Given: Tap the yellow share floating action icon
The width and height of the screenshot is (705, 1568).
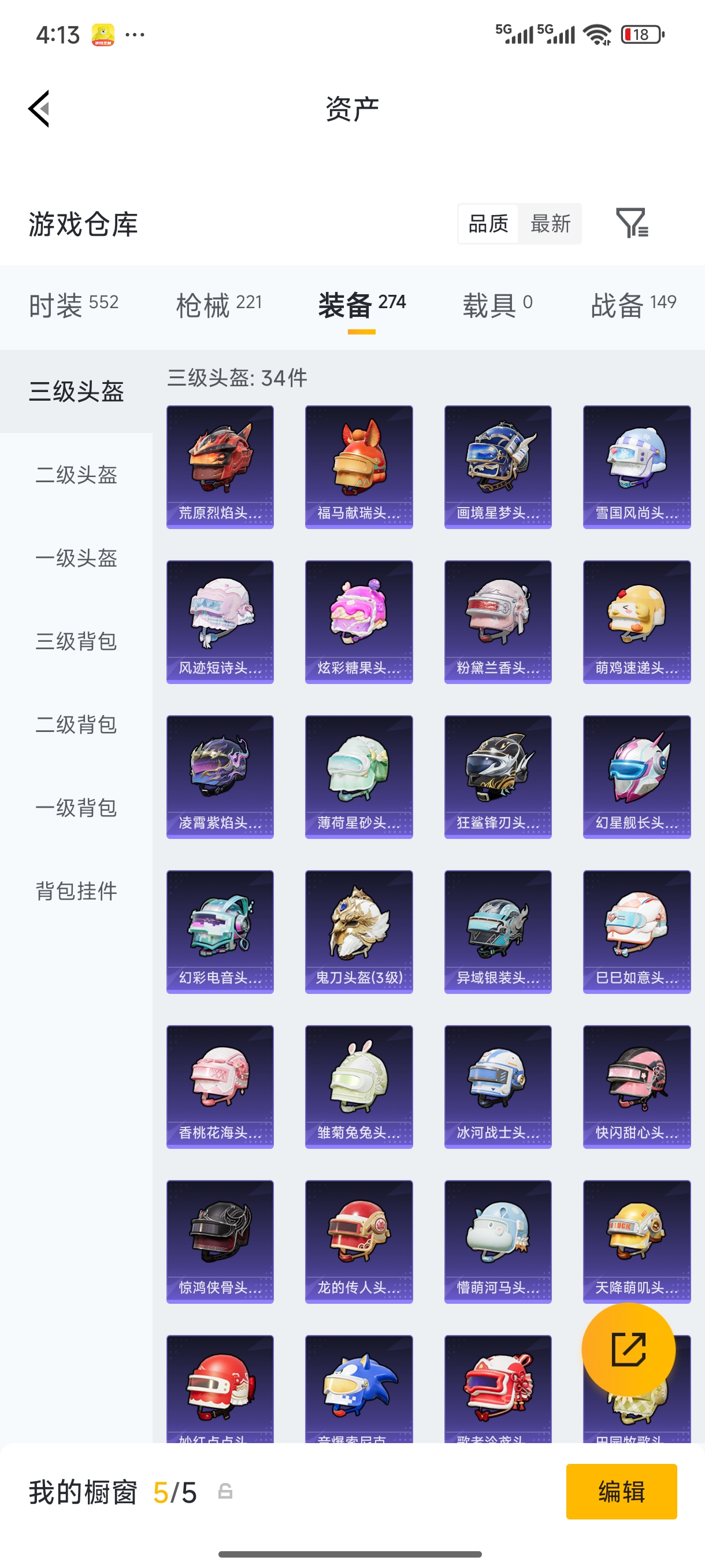Looking at the screenshot, I should click(x=628, y=1349).
